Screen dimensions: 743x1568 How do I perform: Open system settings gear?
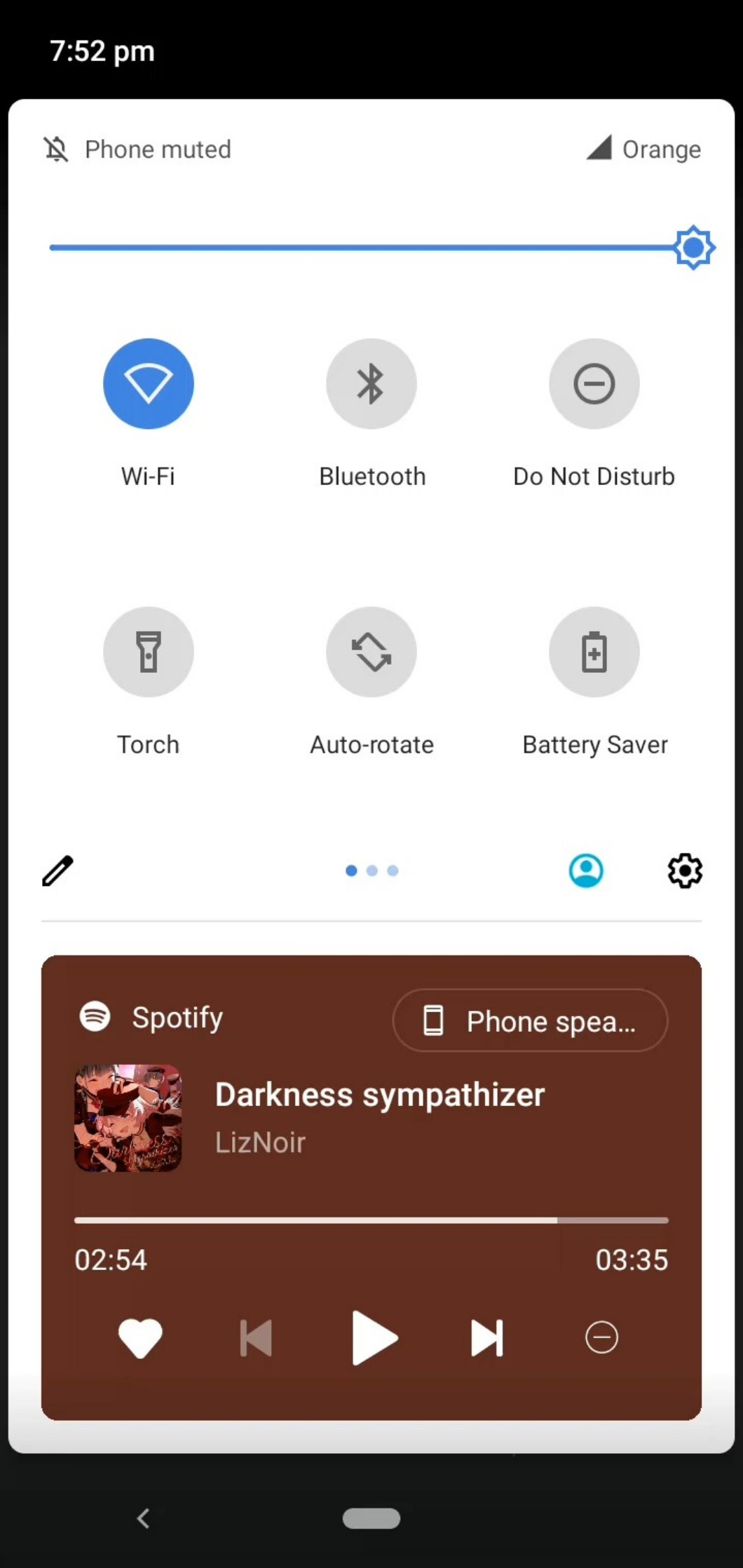click(684, 871)
